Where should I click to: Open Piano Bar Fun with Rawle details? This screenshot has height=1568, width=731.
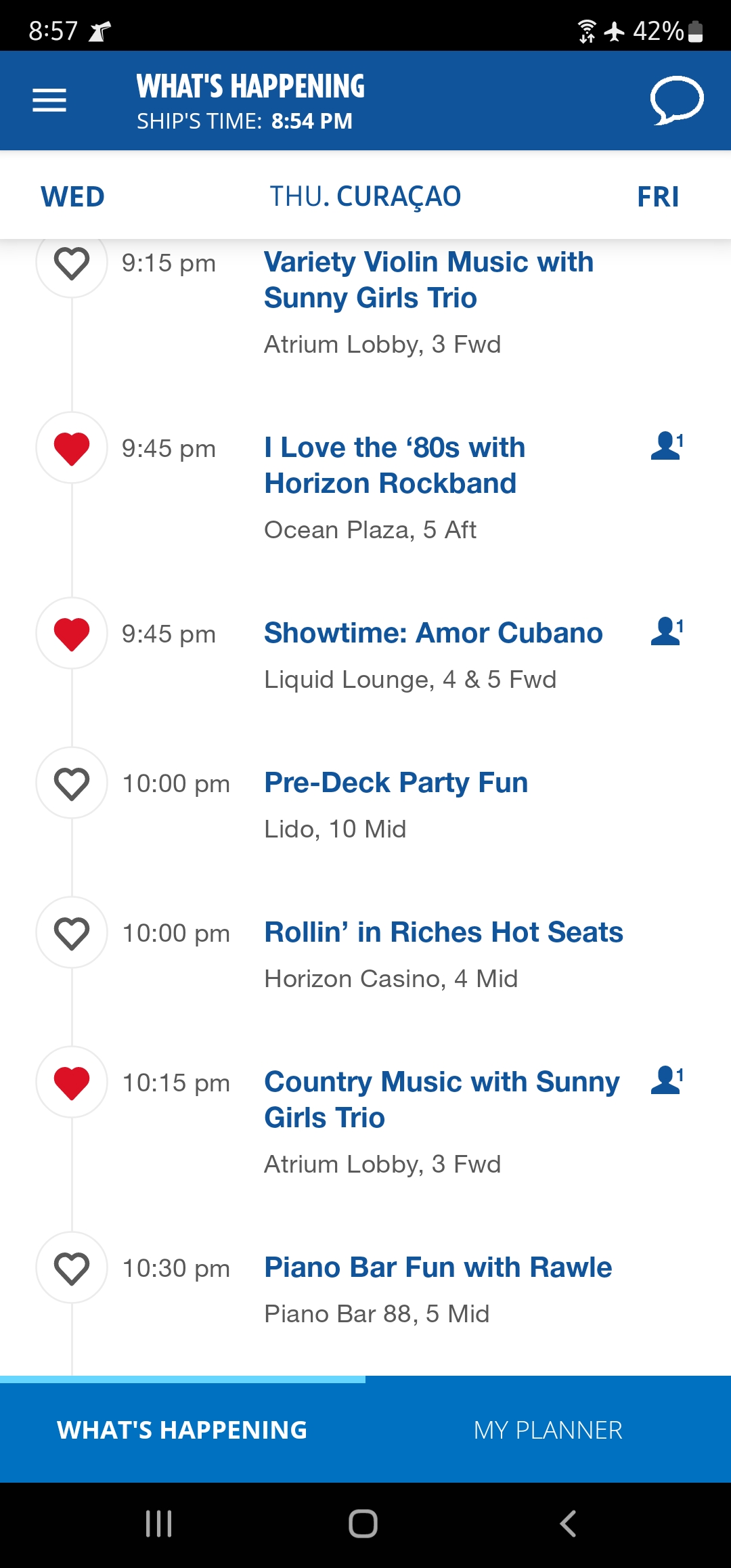pyautogui.click(x=438, y=1267)
